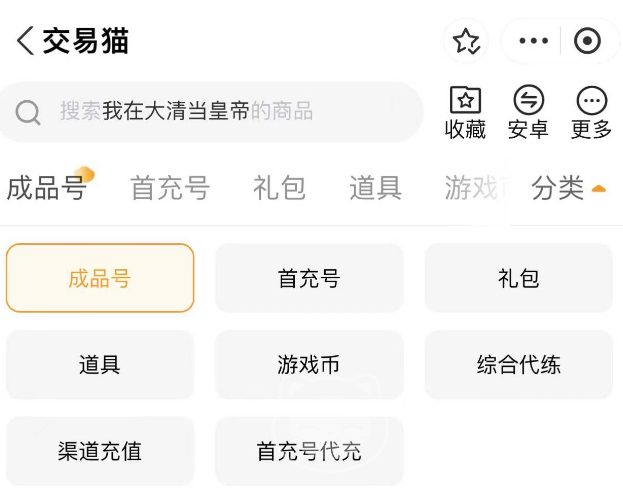Switch to the 礼包 top tab
Viewport: 623px width, 493px height.
tap(279, 188)
